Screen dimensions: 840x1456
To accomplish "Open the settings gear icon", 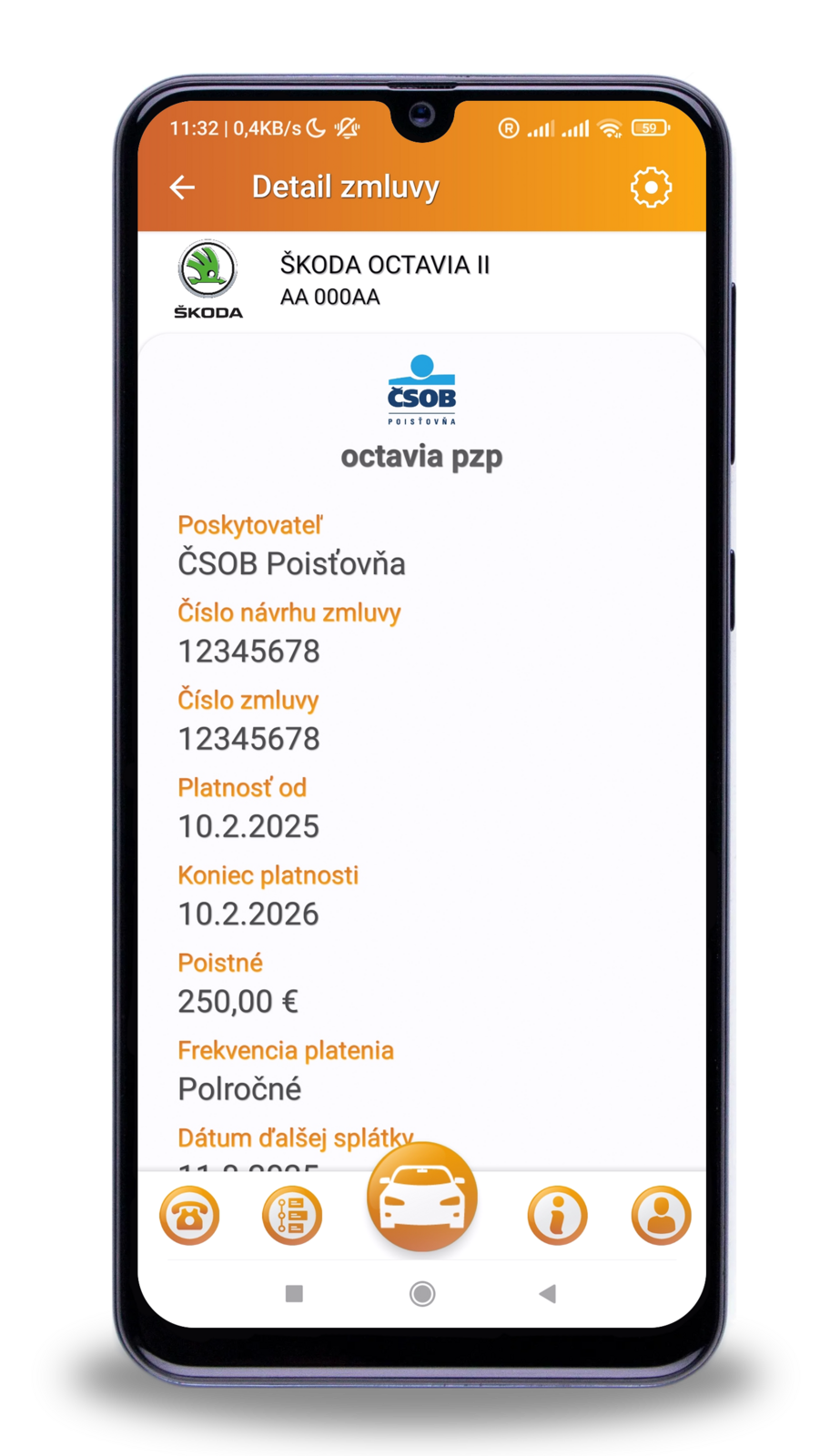I will [x=651, y=187].
